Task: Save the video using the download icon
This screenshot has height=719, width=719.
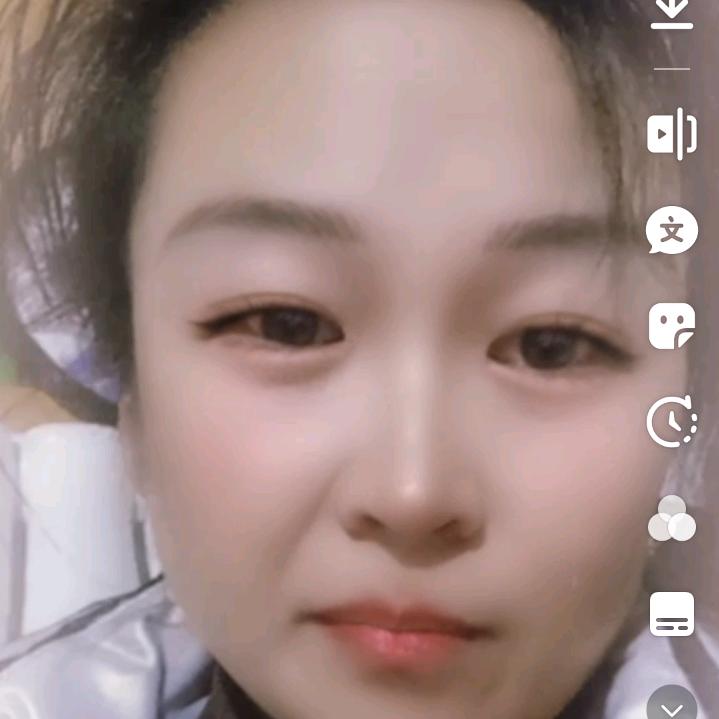Action: click(x=672, y=14)
